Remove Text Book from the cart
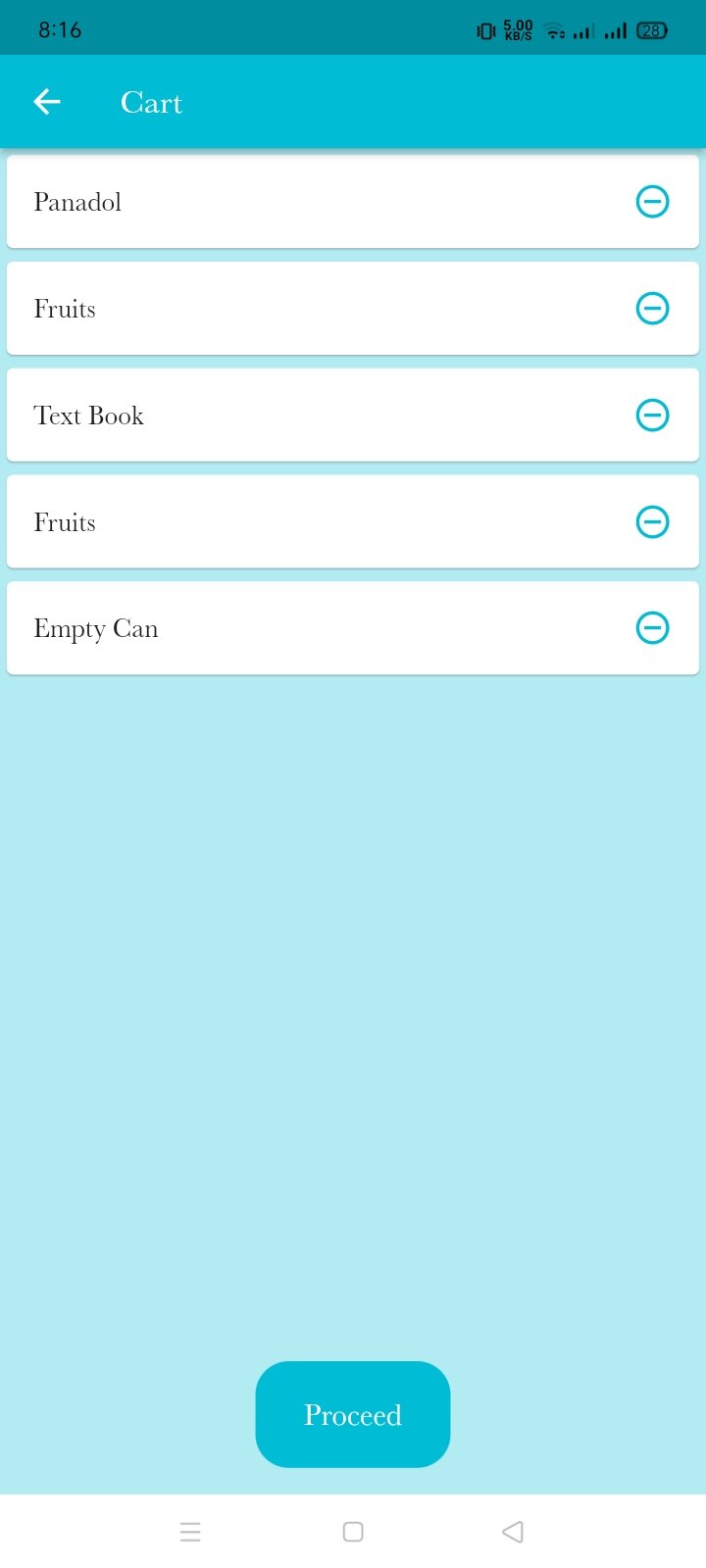This screenshot has width=706, height=1568. pyautogui.click(x=652, y=416)
